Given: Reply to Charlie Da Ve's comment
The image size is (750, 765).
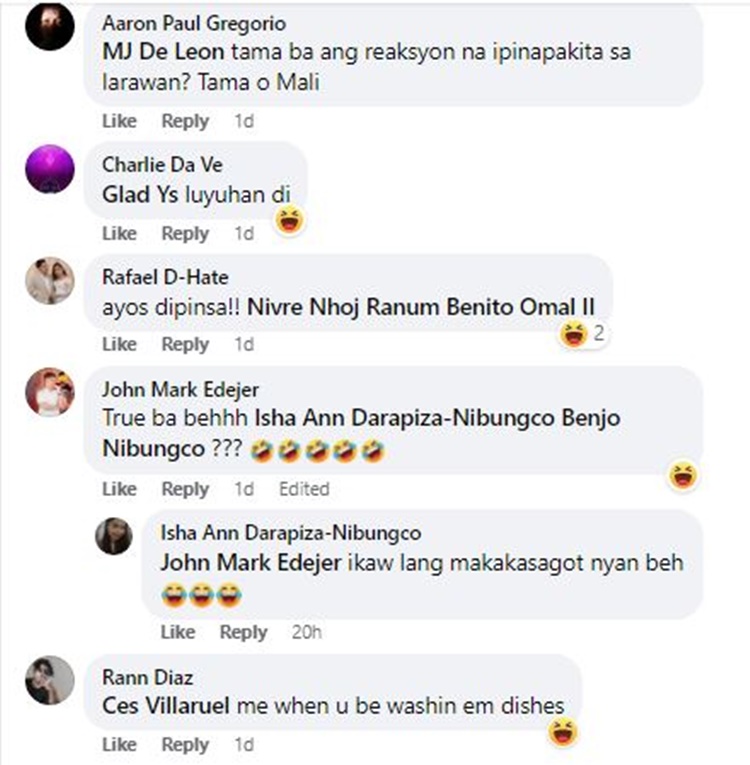Looking at the screenshot, I should coord(185,233).
